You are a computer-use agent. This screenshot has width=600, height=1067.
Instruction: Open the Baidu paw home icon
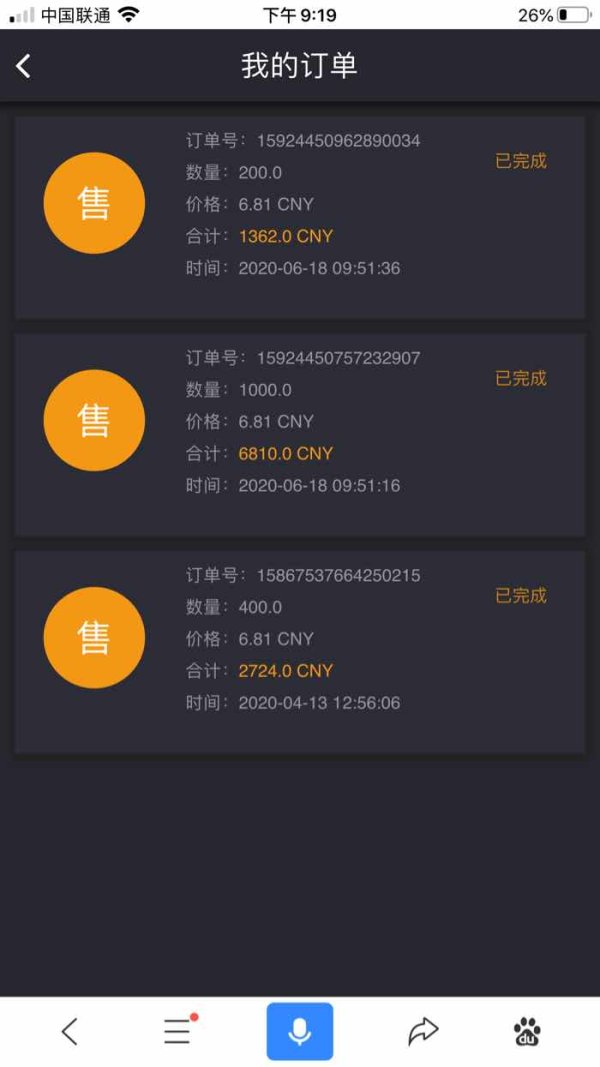point(527,1031)
